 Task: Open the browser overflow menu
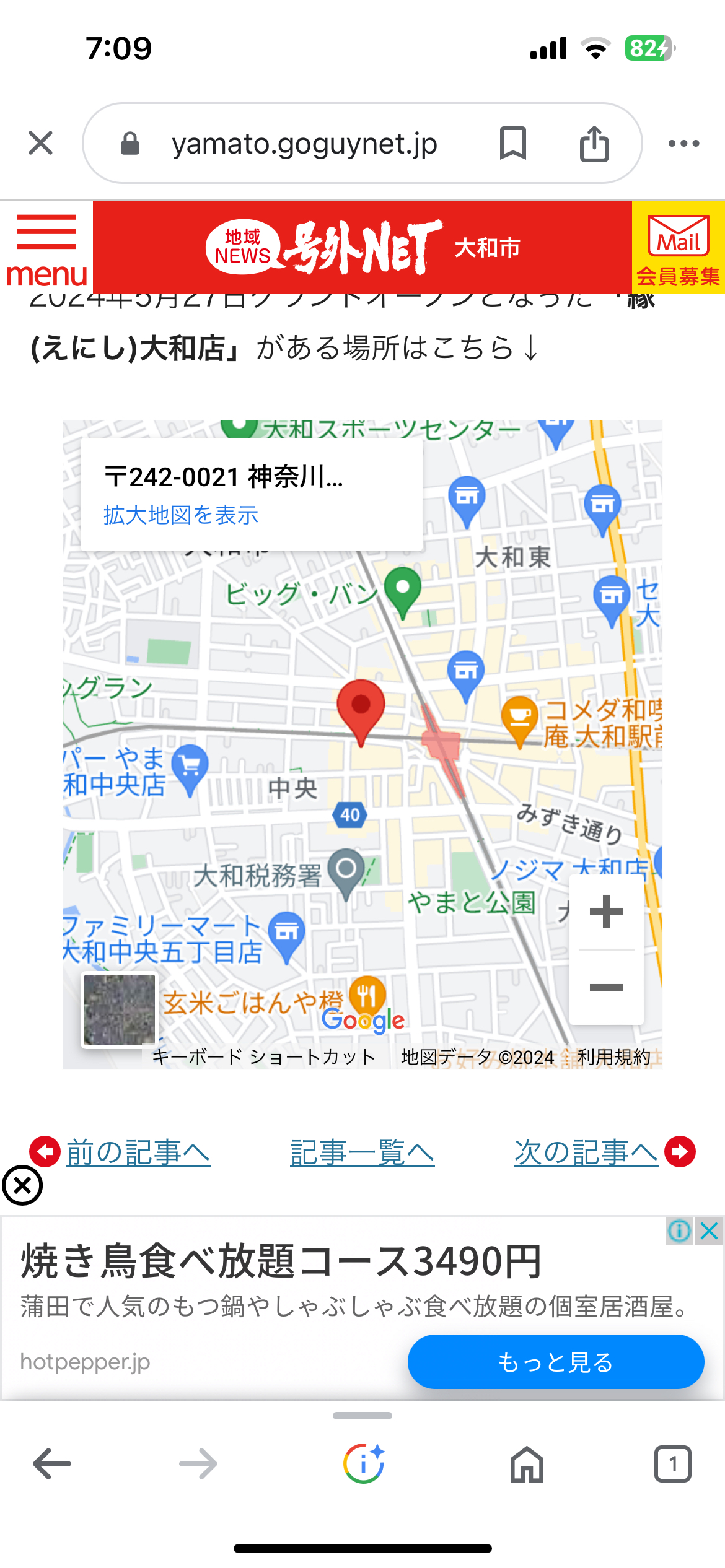683,144
